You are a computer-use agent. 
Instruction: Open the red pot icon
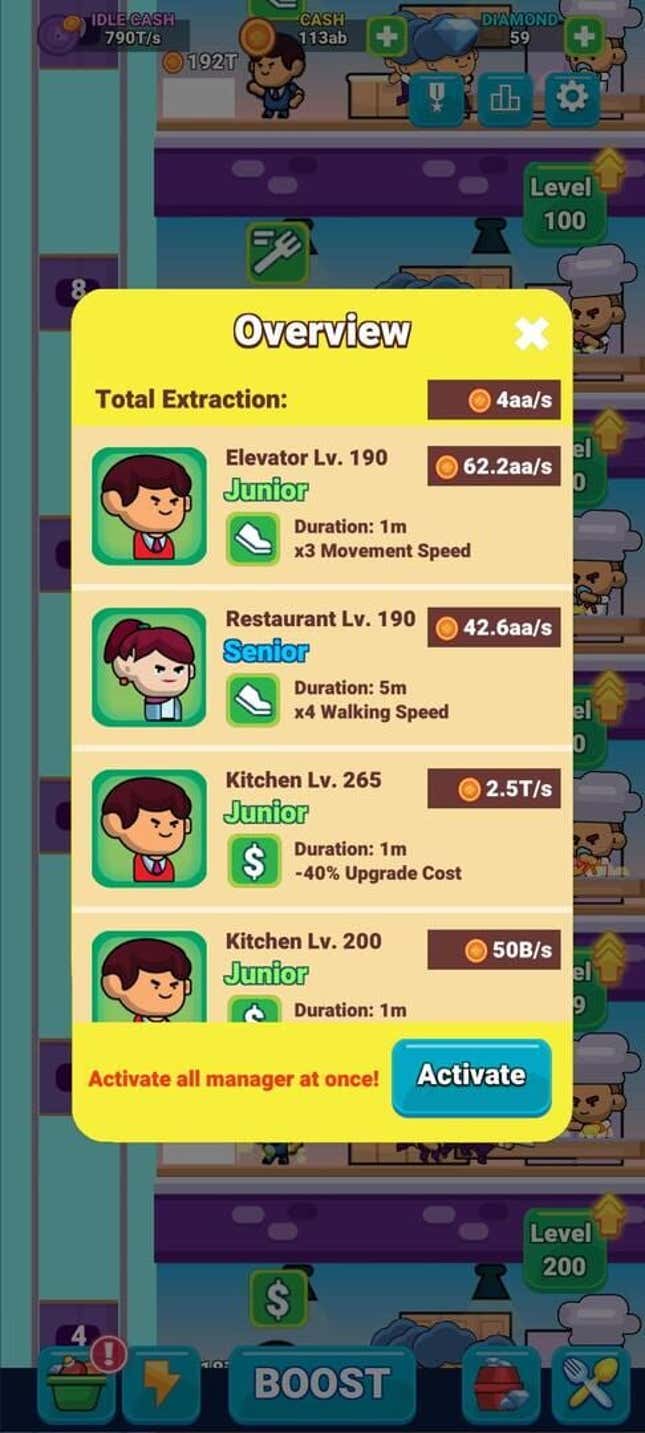(x=501, y=1386)
